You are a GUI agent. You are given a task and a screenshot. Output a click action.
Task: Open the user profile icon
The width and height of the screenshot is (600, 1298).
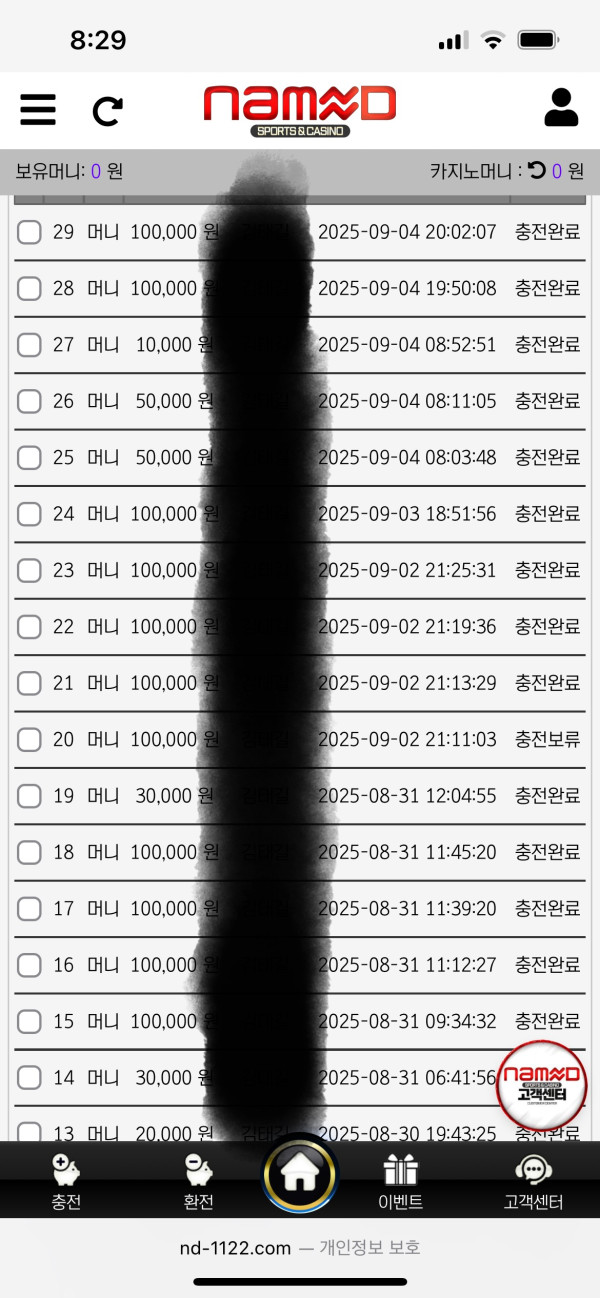(561, 108)
